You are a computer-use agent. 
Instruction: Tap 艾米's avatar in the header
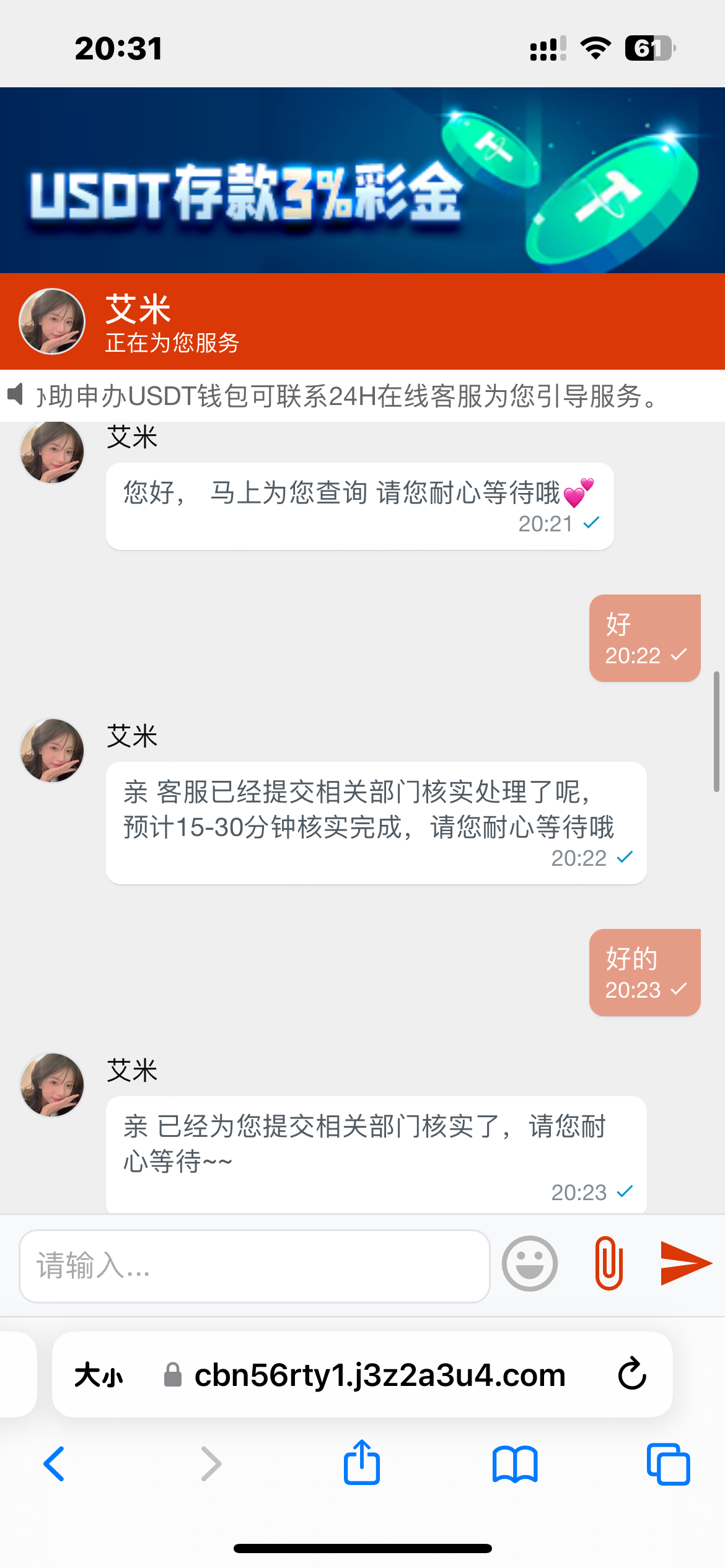point(52,321)
